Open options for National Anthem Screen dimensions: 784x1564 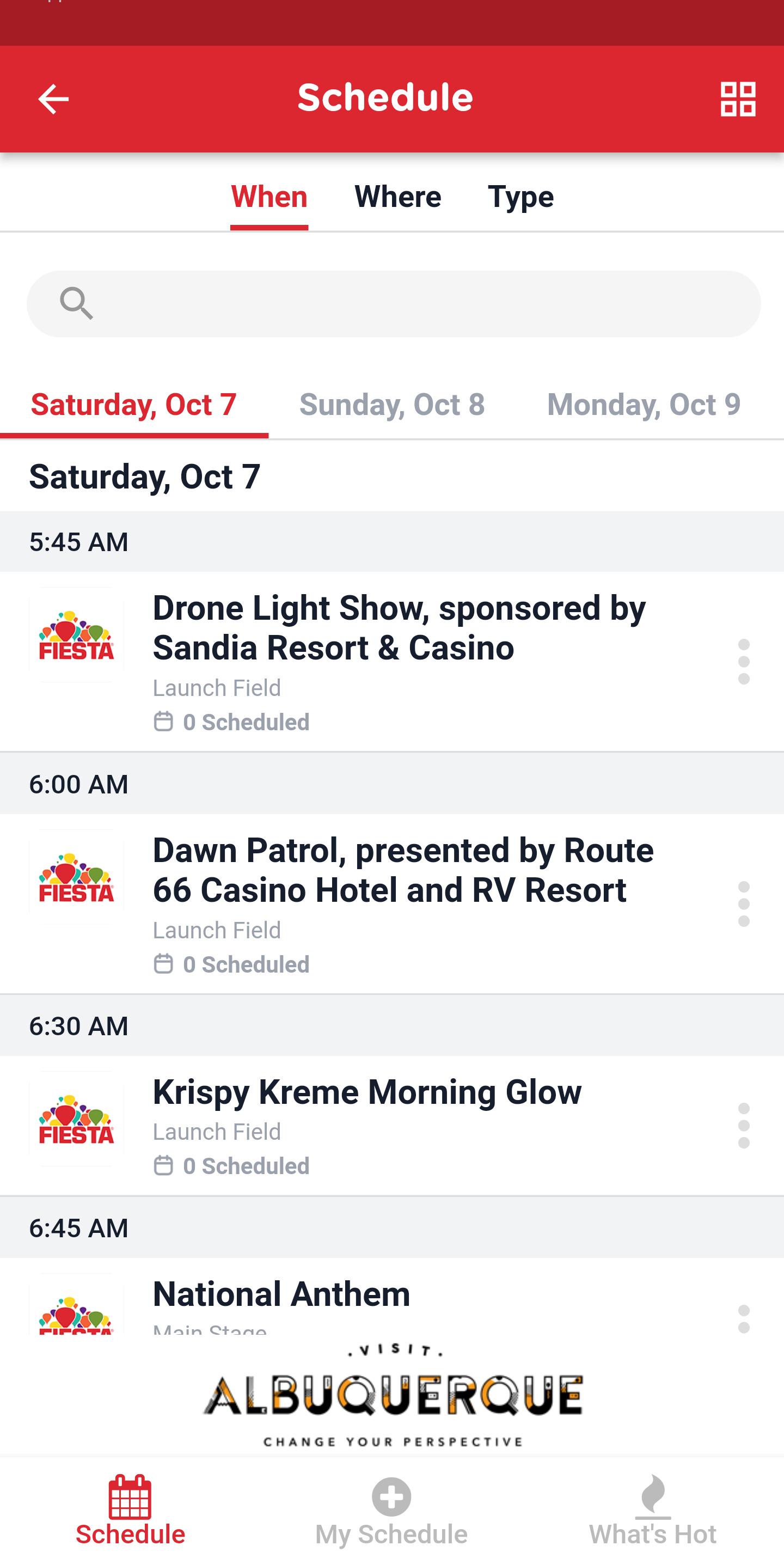743,1318
